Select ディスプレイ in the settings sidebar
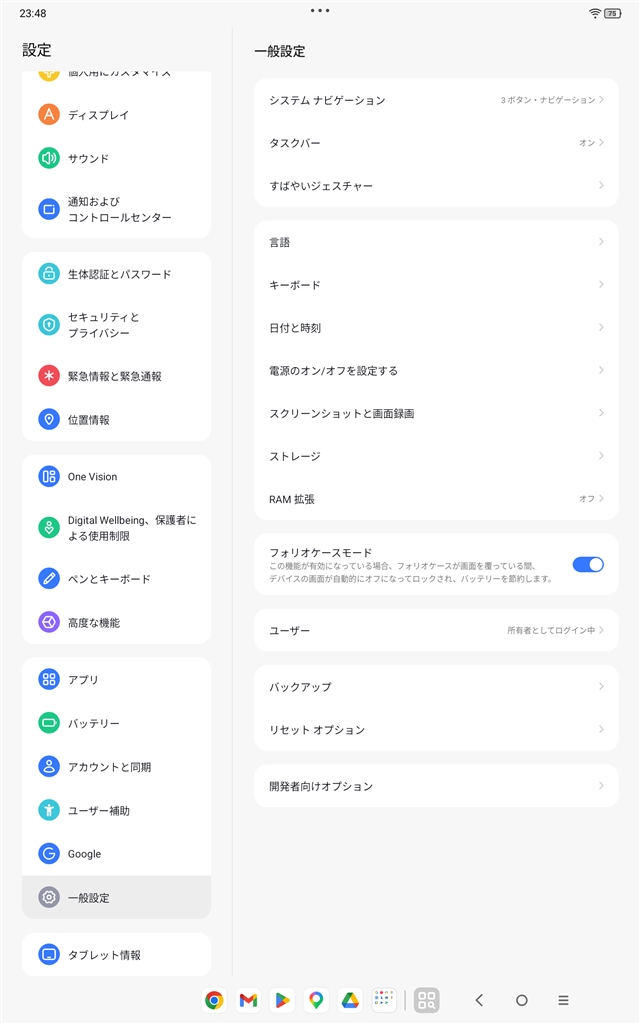640x1024 pixels. [116, 115]
